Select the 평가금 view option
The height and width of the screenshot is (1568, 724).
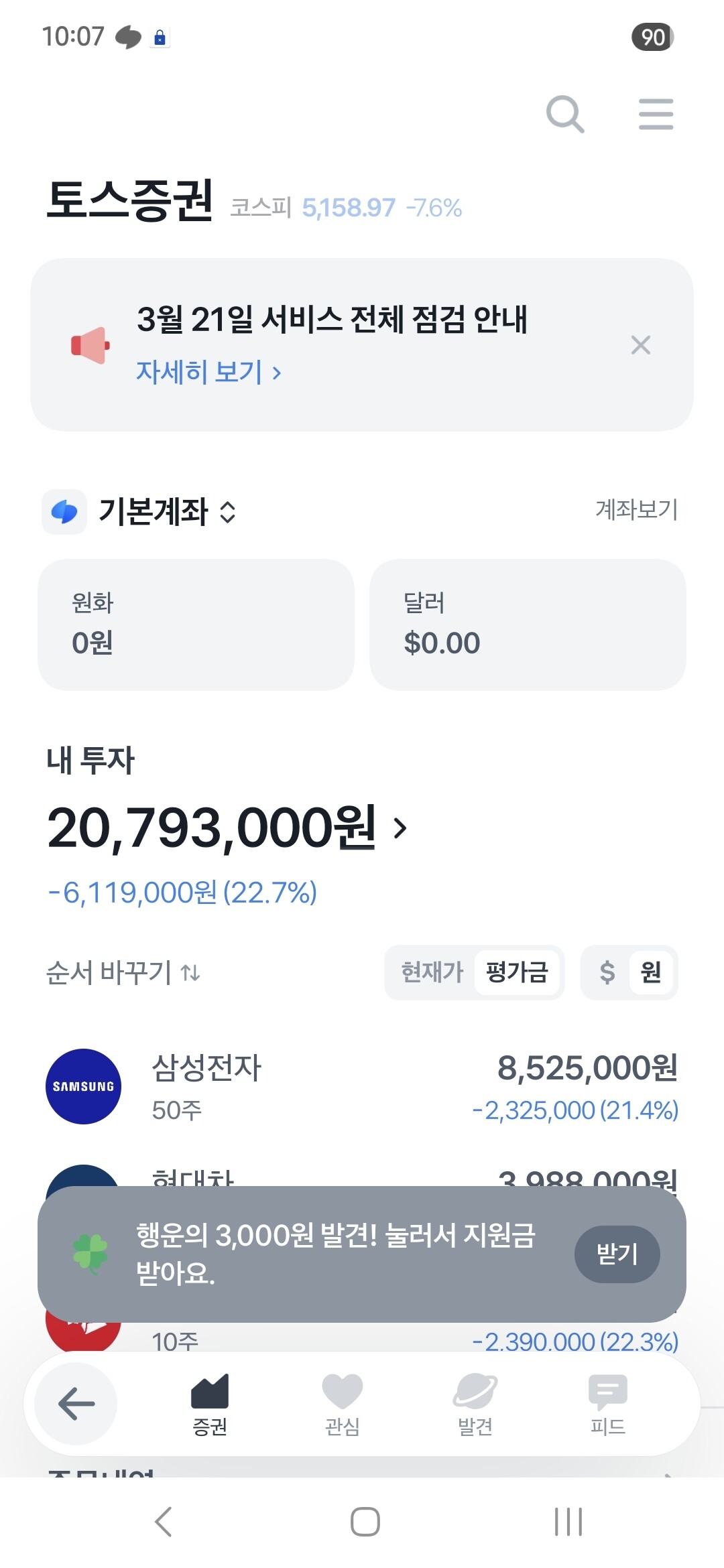point(517,972)
